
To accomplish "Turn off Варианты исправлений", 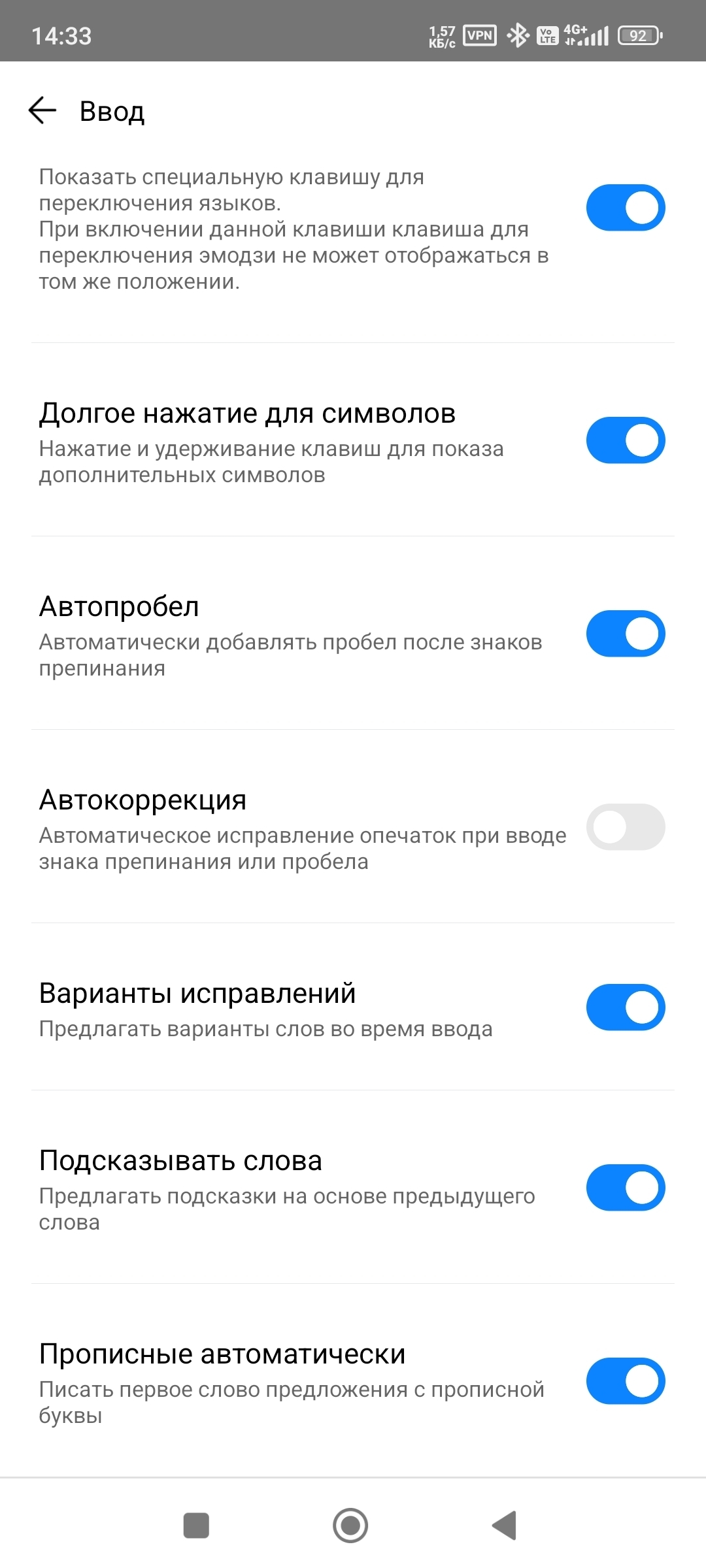I will tap(625, 1007).
